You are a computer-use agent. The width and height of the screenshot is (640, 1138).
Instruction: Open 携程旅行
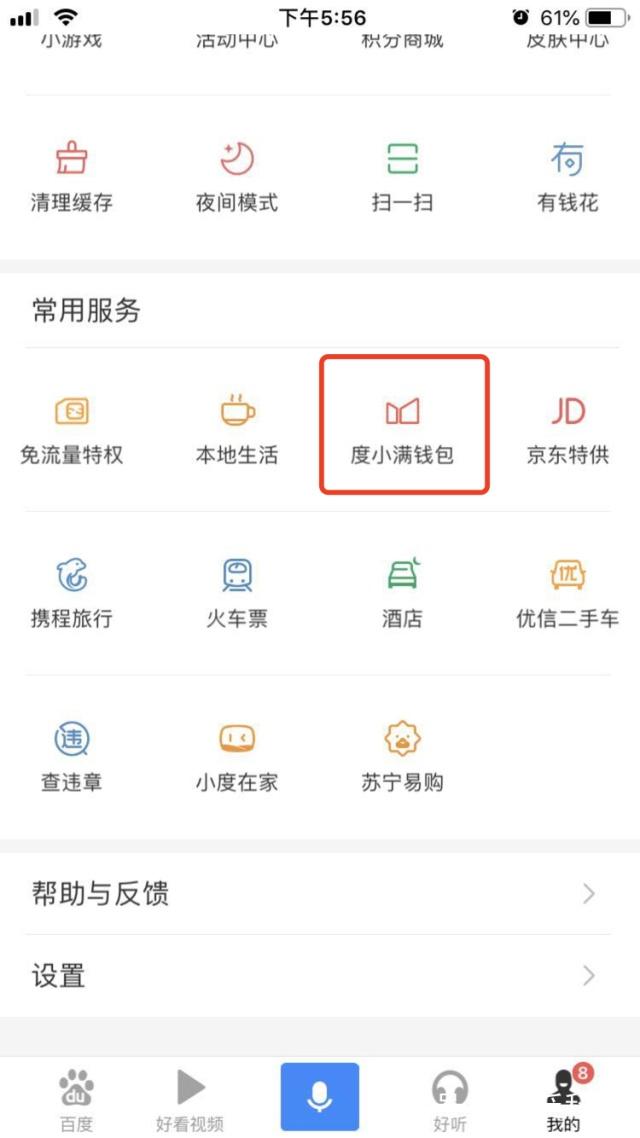pyautogui.click(x=71, y=594)
